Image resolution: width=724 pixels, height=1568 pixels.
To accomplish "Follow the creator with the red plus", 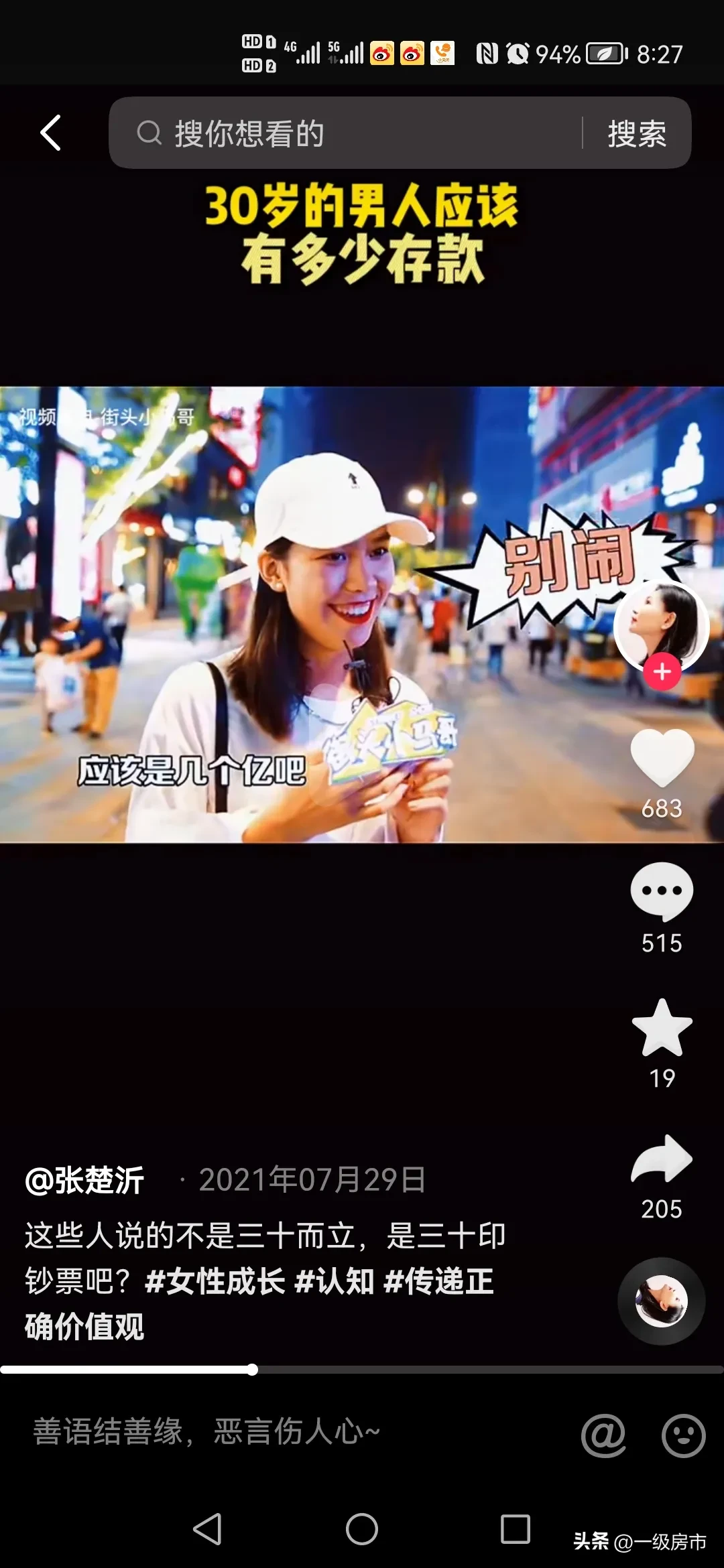I will point(662,671).
